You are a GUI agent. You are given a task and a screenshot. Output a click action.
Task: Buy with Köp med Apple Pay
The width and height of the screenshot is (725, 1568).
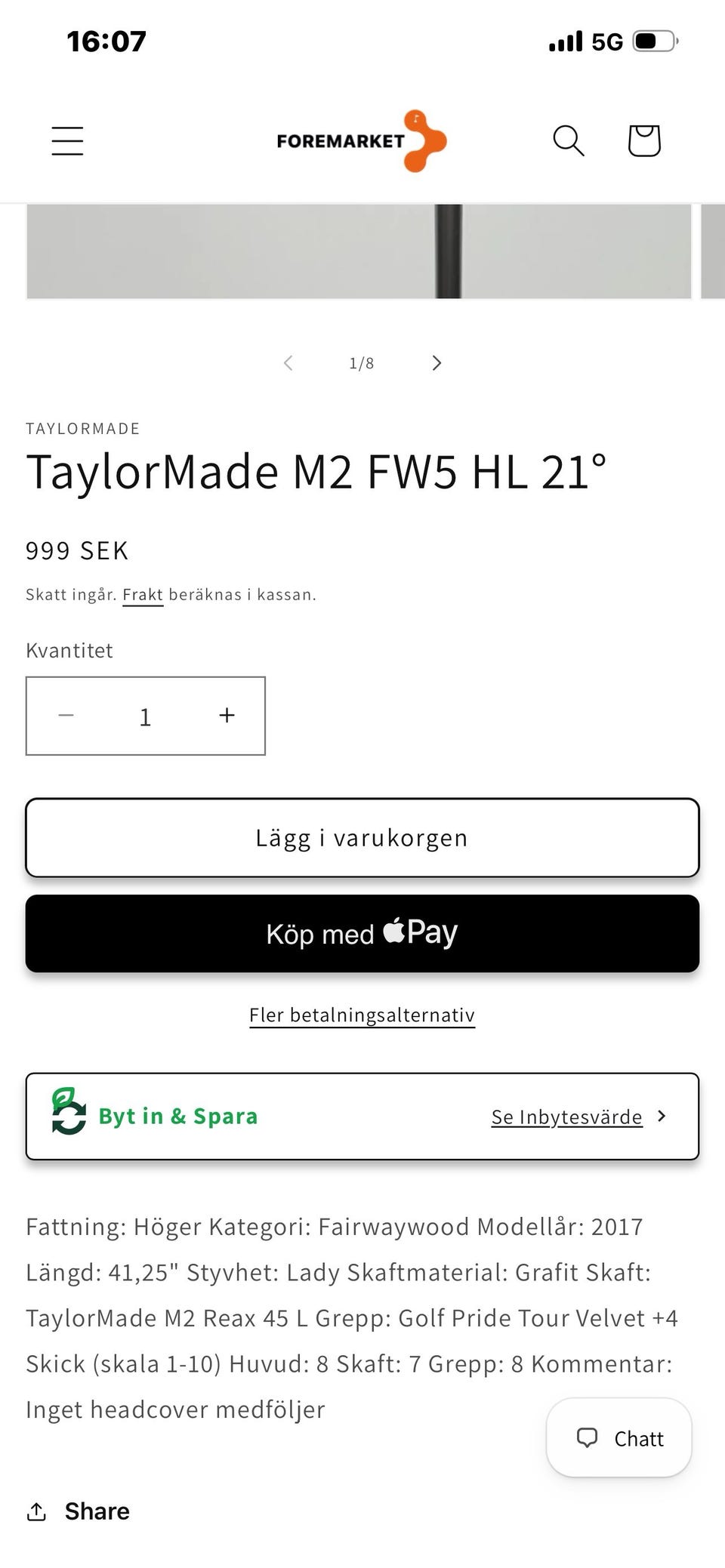coord(362,934)
